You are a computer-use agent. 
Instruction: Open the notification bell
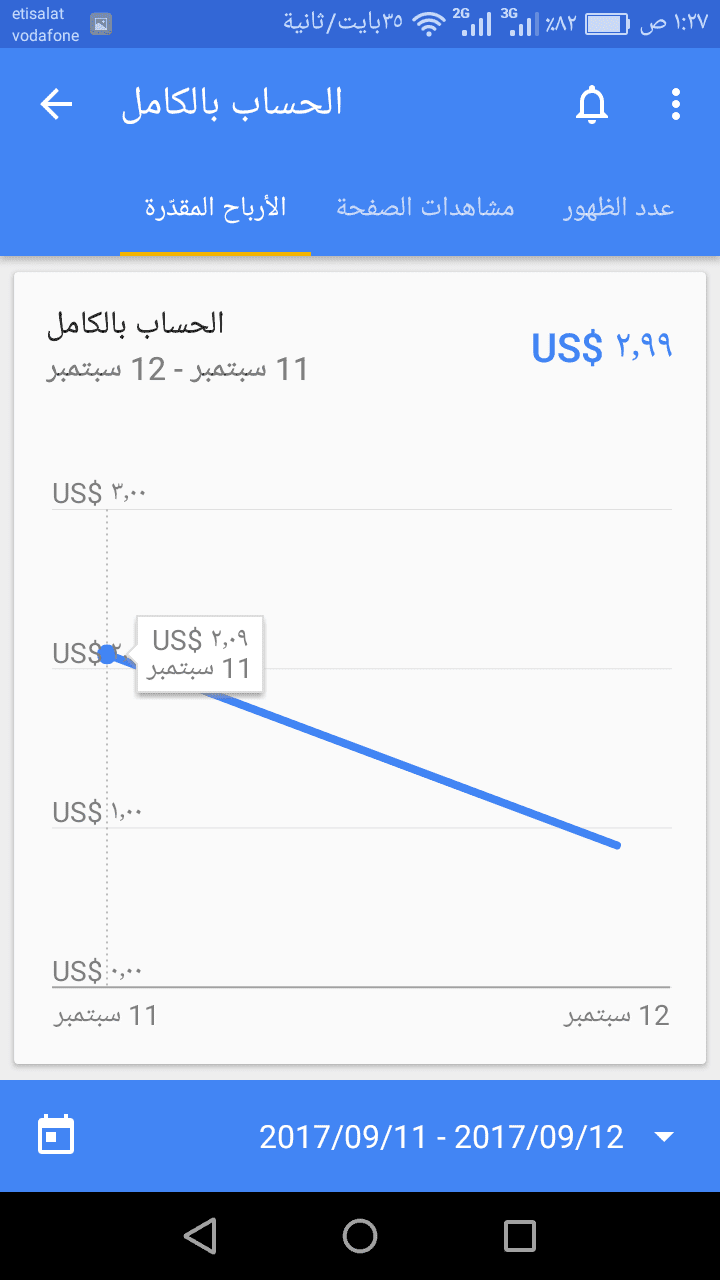pyautogui.click(x=592, y=104)
